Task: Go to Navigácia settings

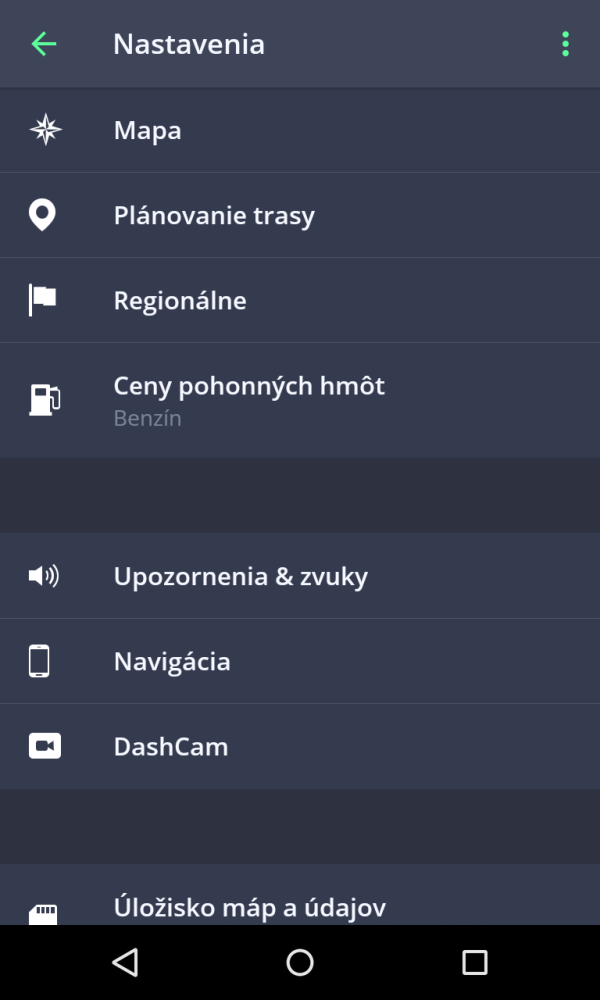Action: pyautogui.click(x=300, y=661)
